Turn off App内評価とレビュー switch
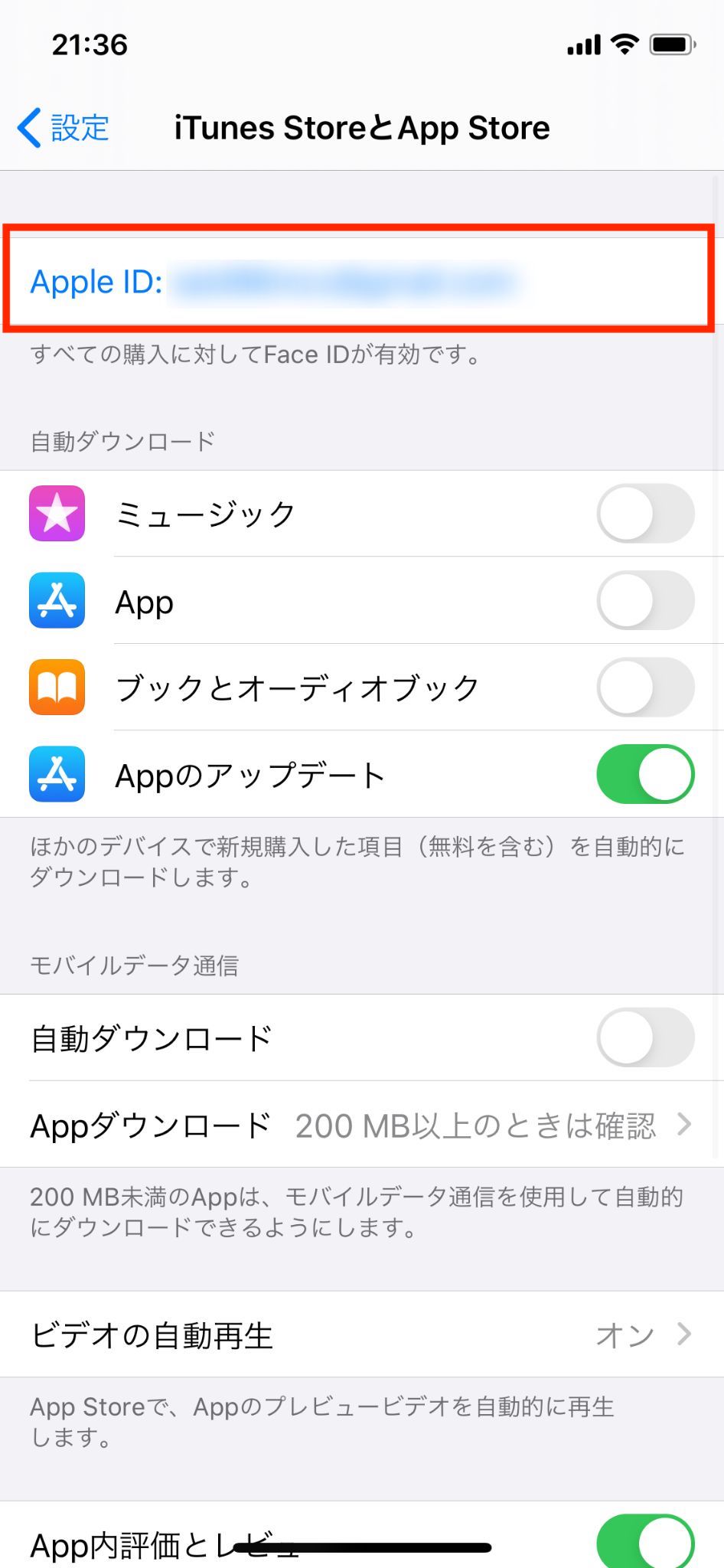Screen dimensions: 724x1568 pos(644,1542)
